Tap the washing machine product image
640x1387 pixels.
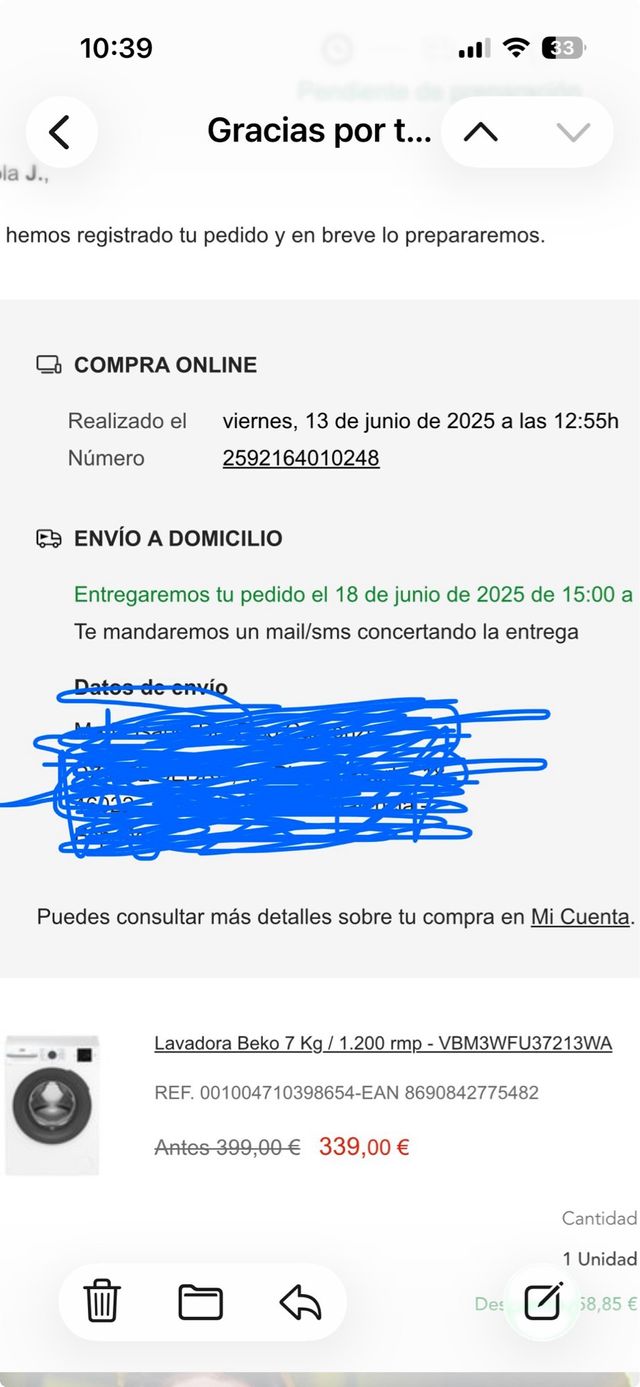point(52,1104)
